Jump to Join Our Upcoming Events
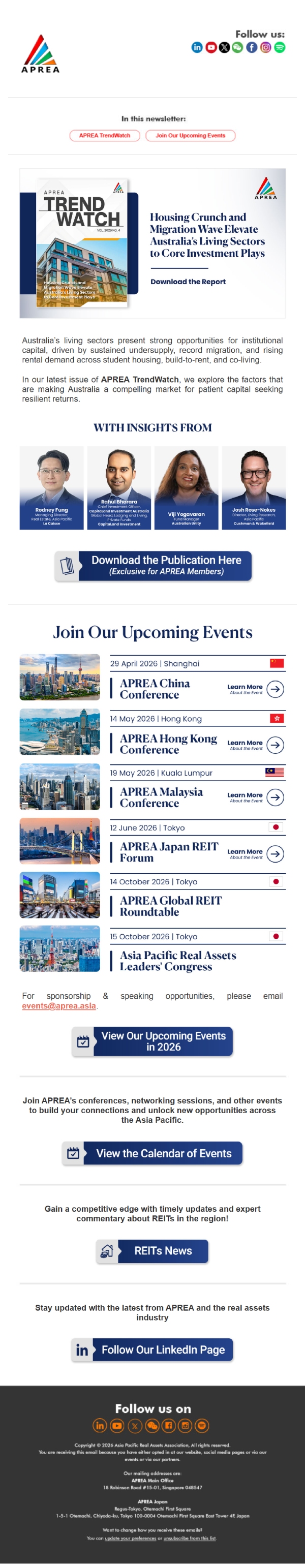This screenshot has height=1568, width=305. pyautogui.click(x=190, y=136)
